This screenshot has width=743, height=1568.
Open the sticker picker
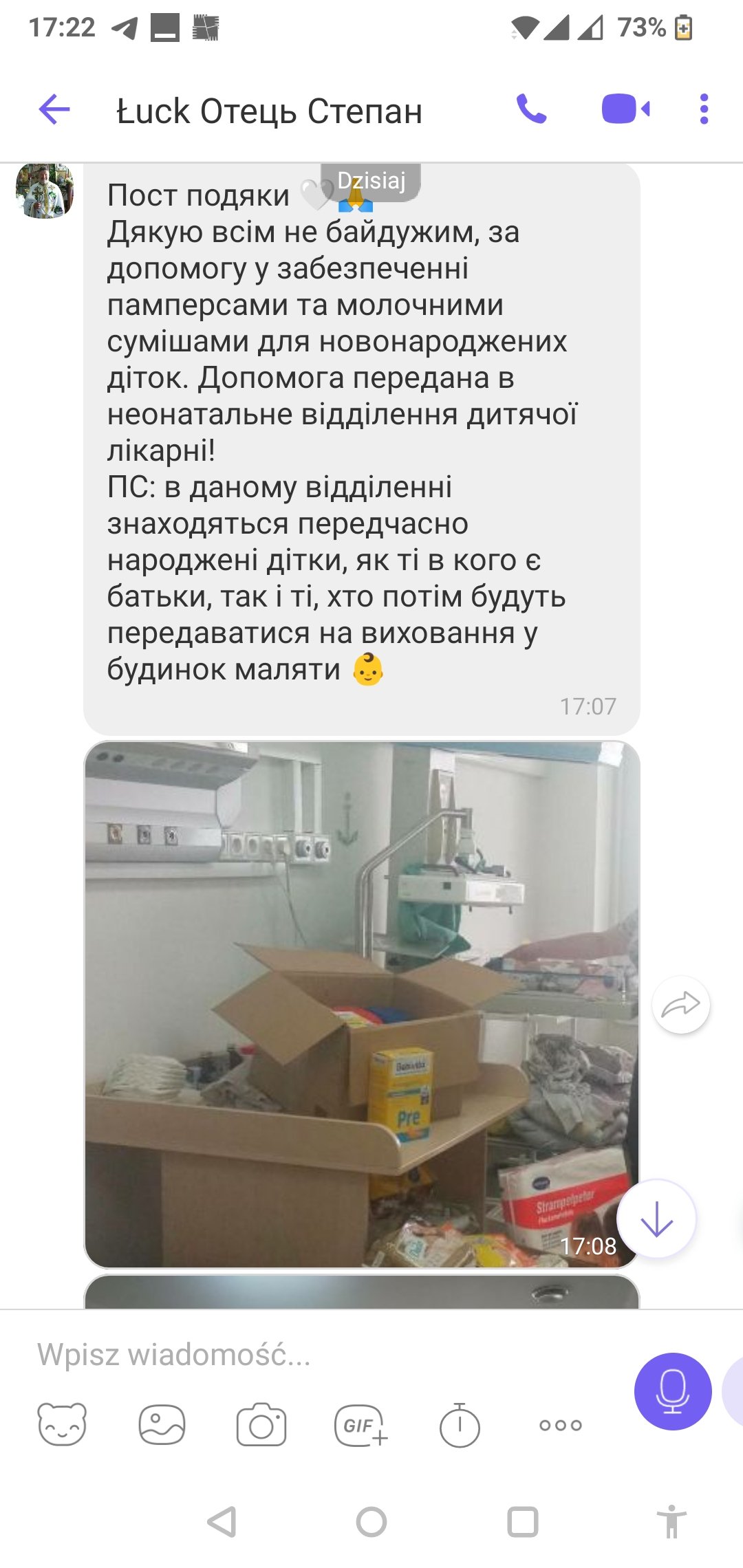62,1424
